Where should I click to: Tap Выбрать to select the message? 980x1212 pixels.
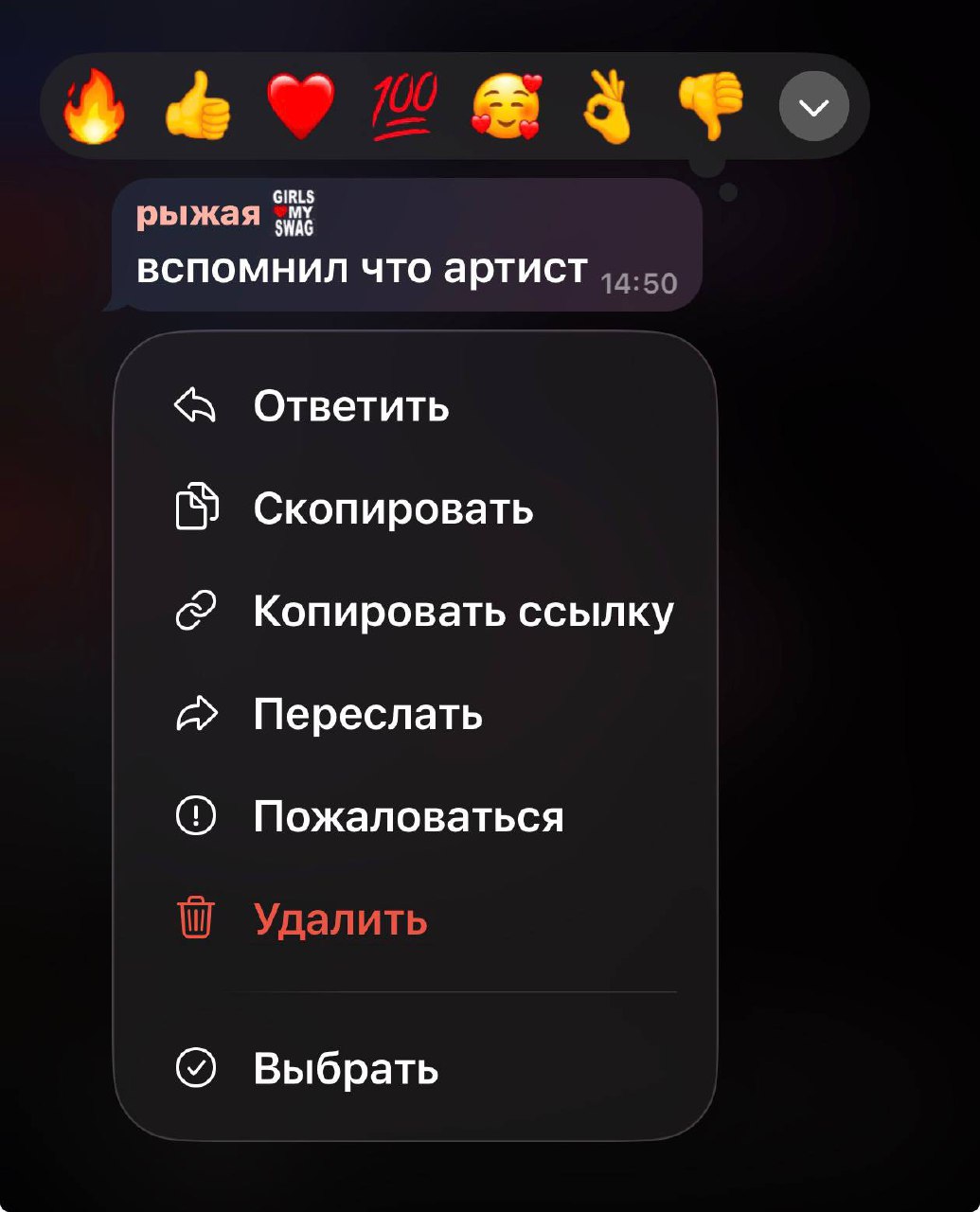[346, 1069]
